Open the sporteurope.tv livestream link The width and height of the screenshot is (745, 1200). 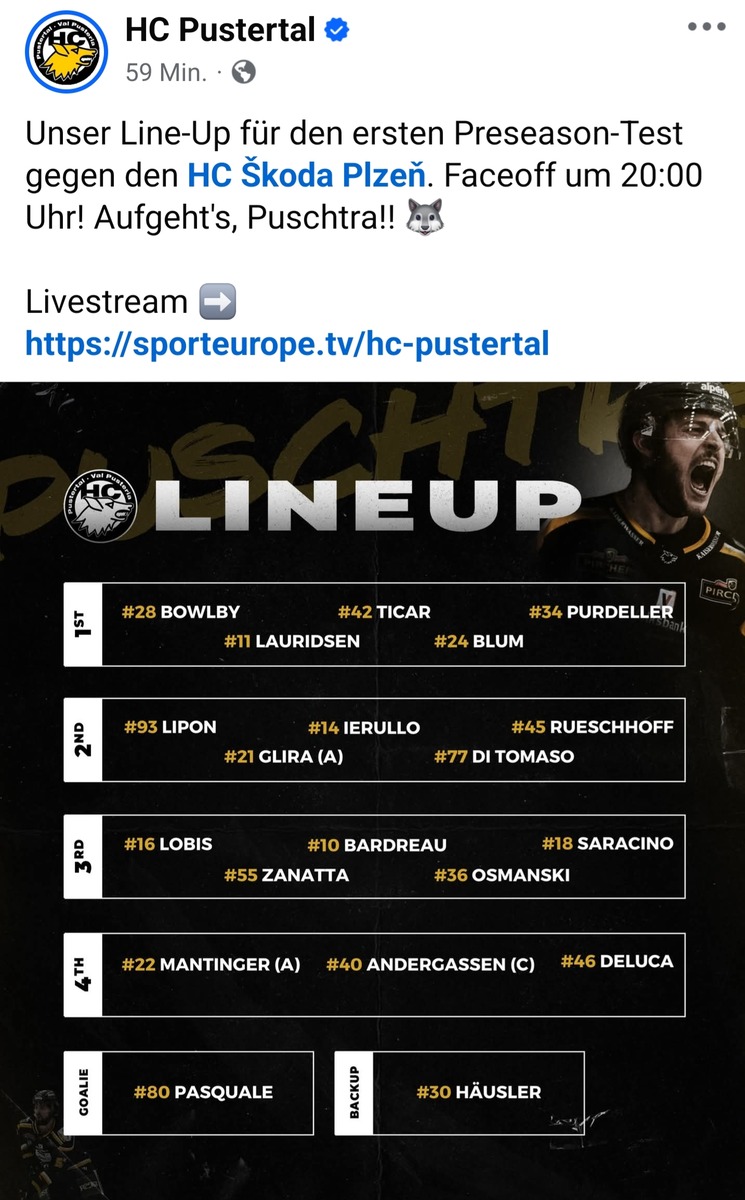click(287, 344)
